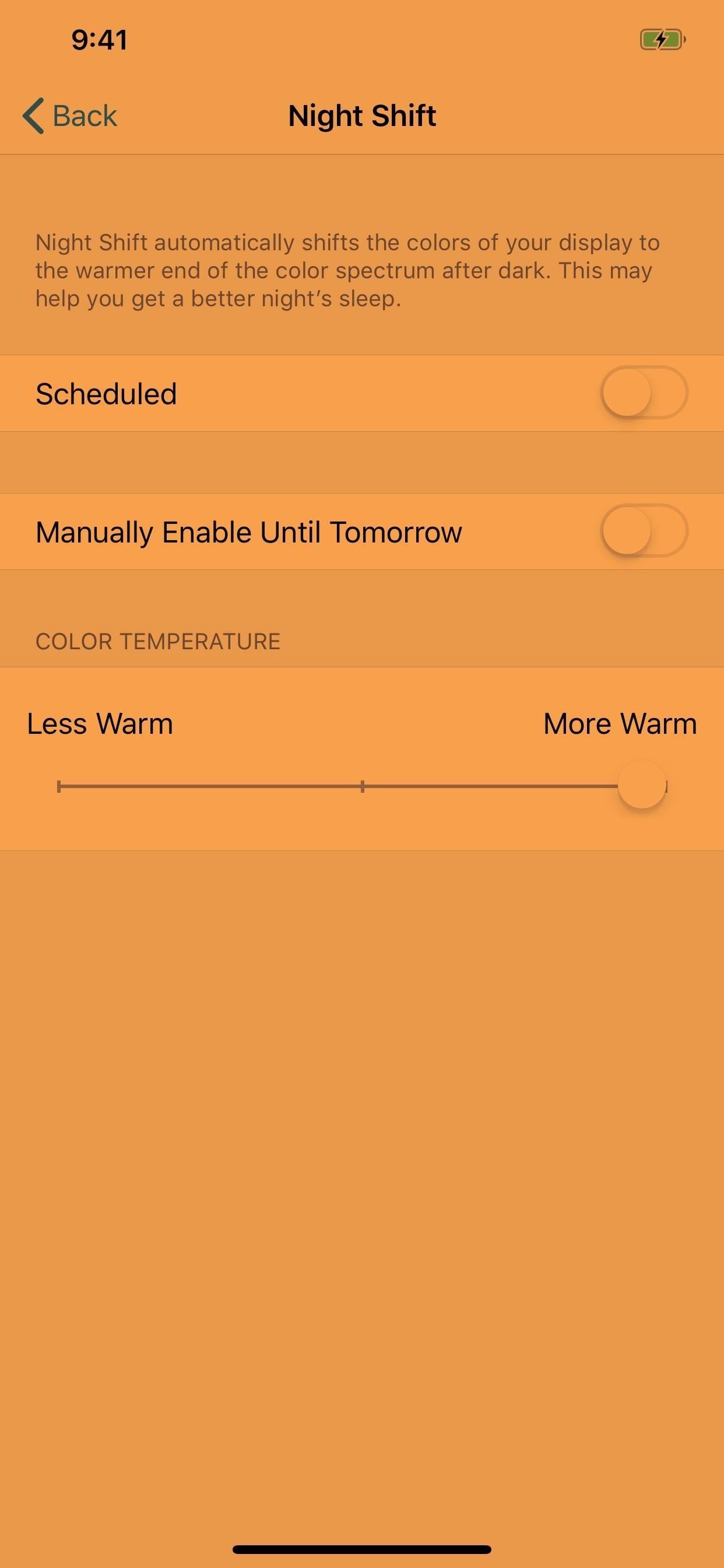The height and width of the screenshot is (1568, 724).
Task: Tap the battery charging icon
Action: coord(661,40)
